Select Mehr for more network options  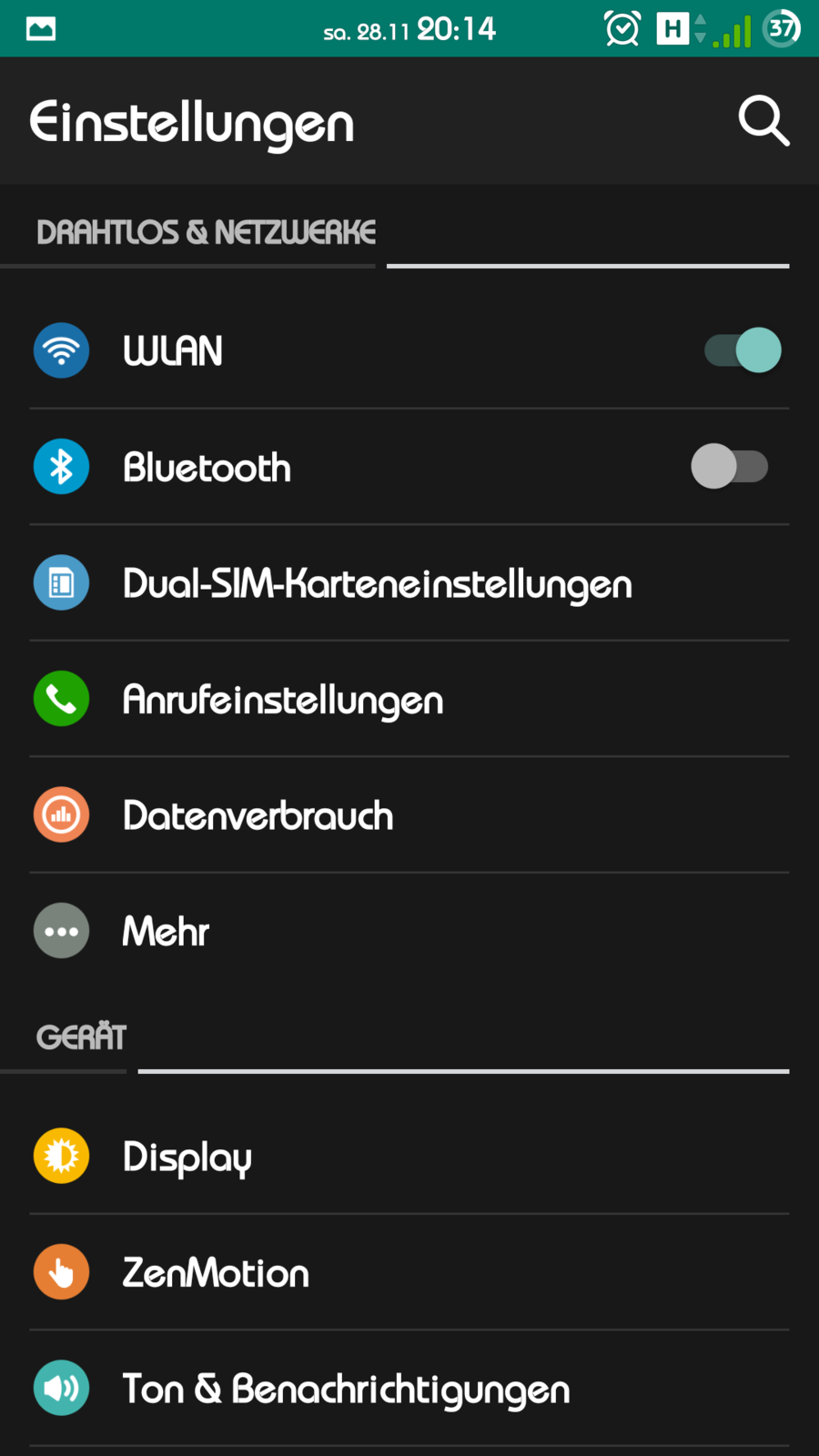pyautogui.click(x=166, y=932)
